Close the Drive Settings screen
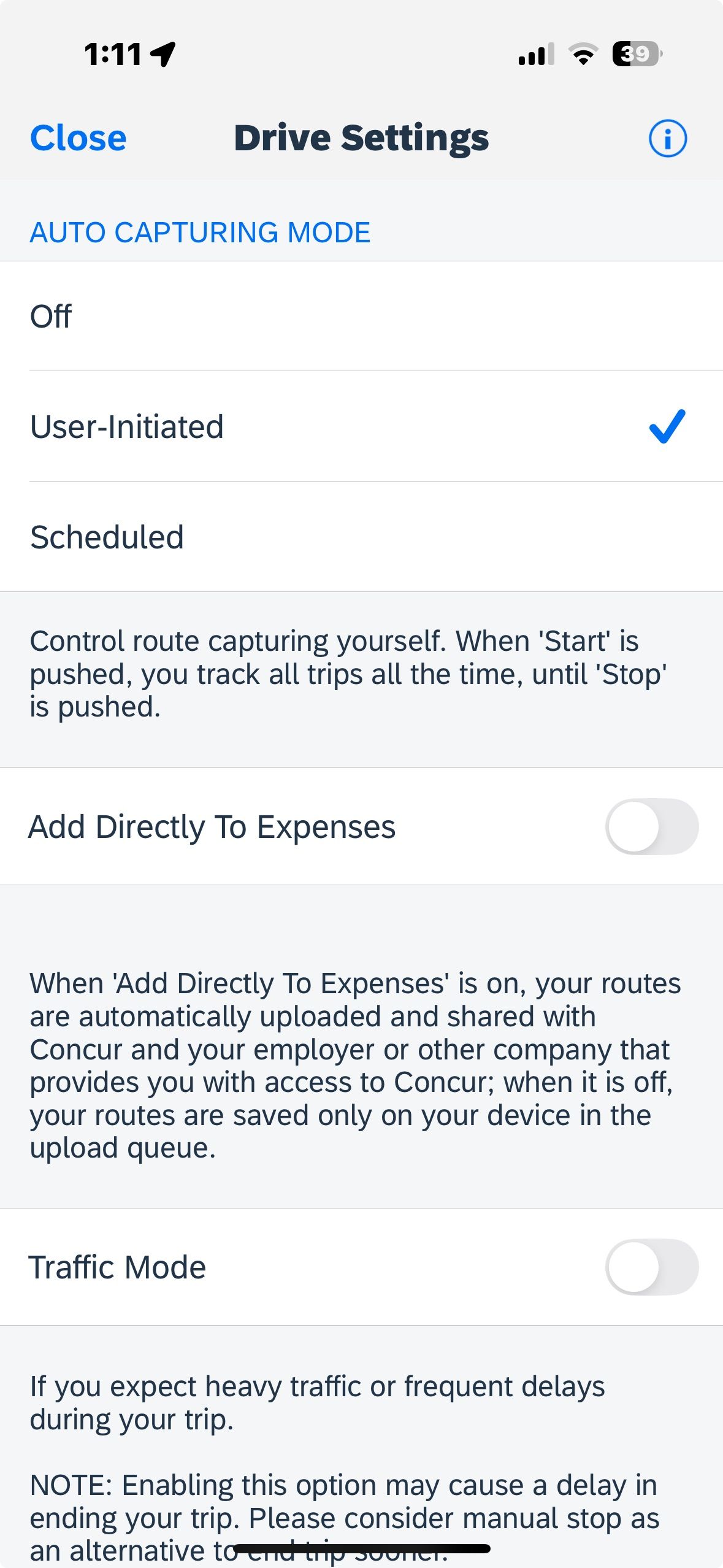The width and height of the screenshot is (723, 1568). [78, 137]
